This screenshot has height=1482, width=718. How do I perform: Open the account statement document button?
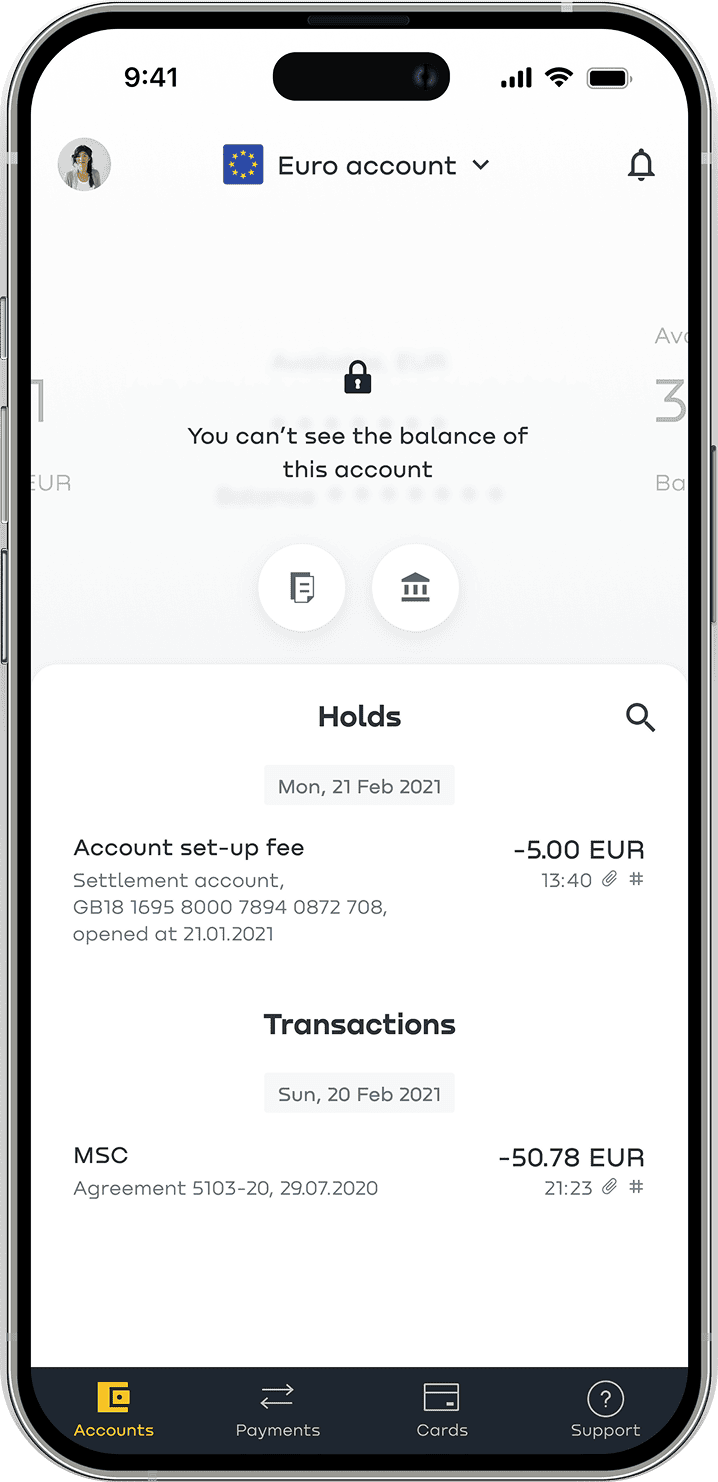[302, 588]
